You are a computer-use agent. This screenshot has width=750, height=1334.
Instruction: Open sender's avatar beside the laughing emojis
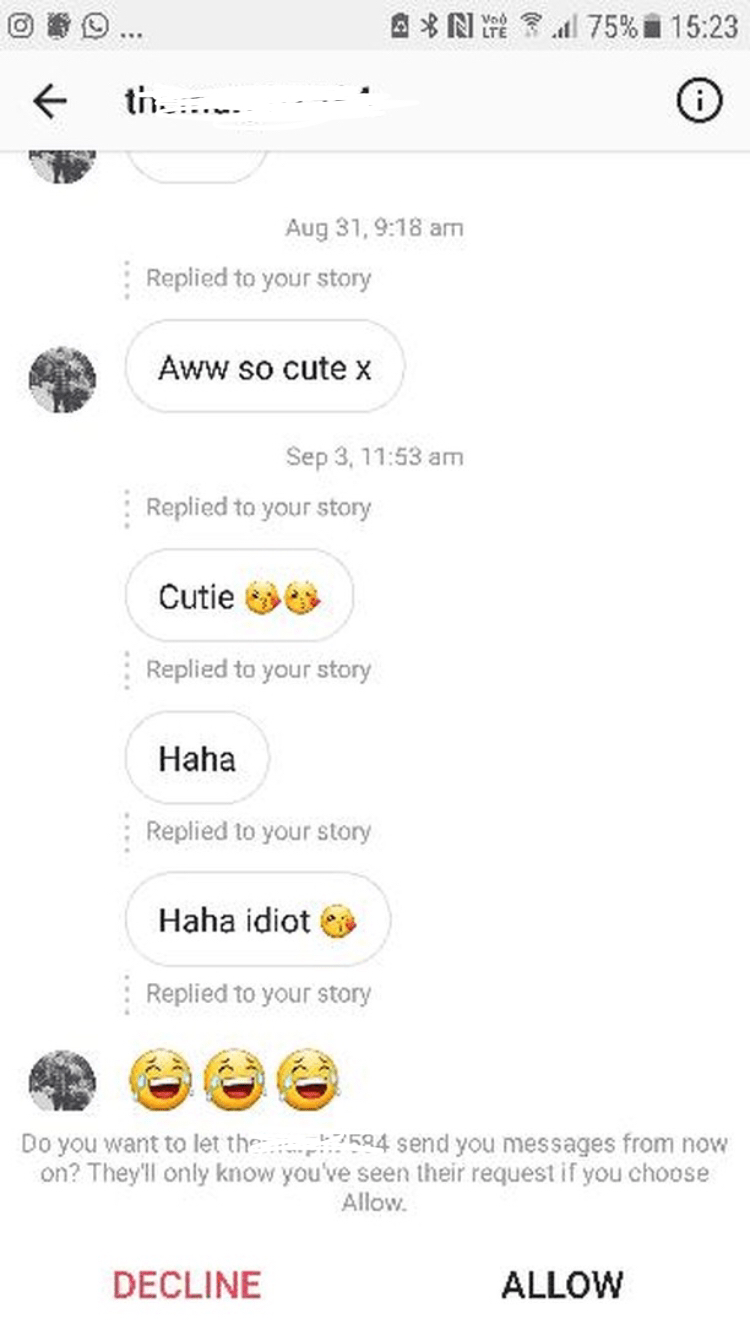[62, 1082]
